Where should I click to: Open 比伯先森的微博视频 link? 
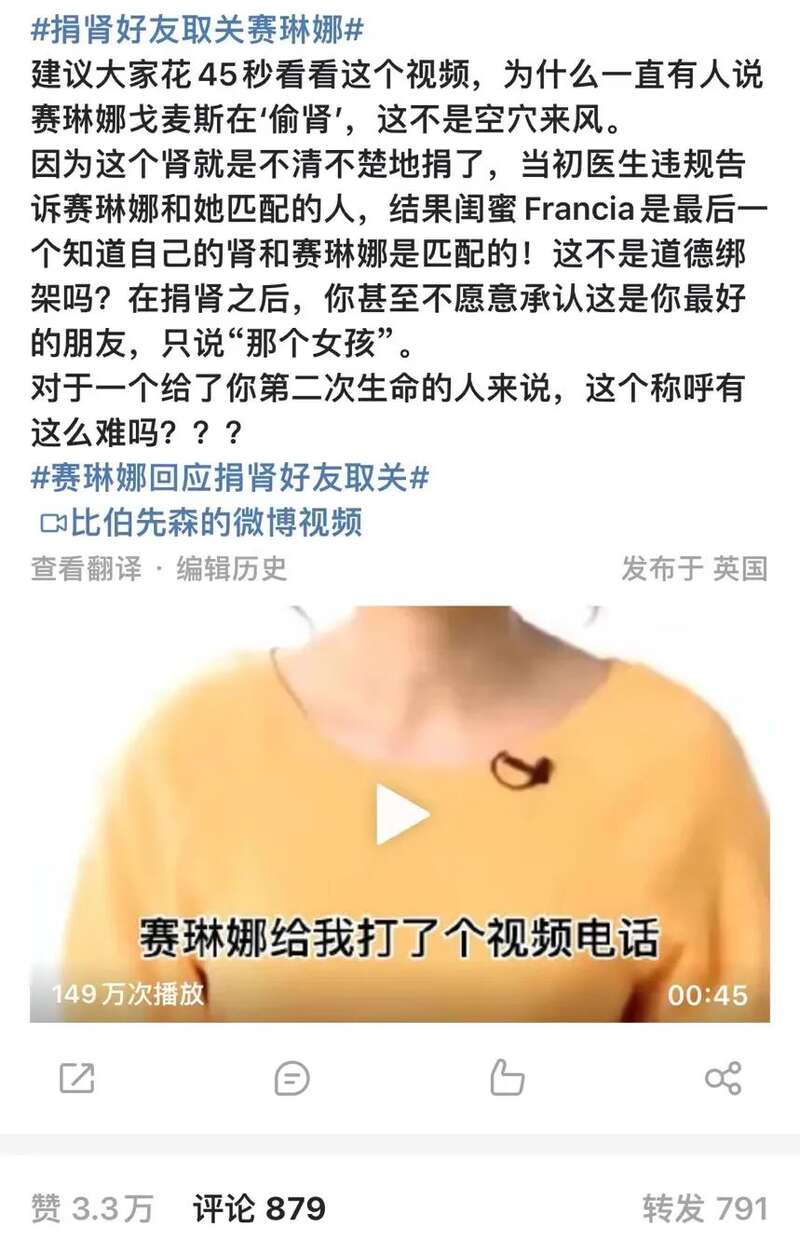point(201,522)
